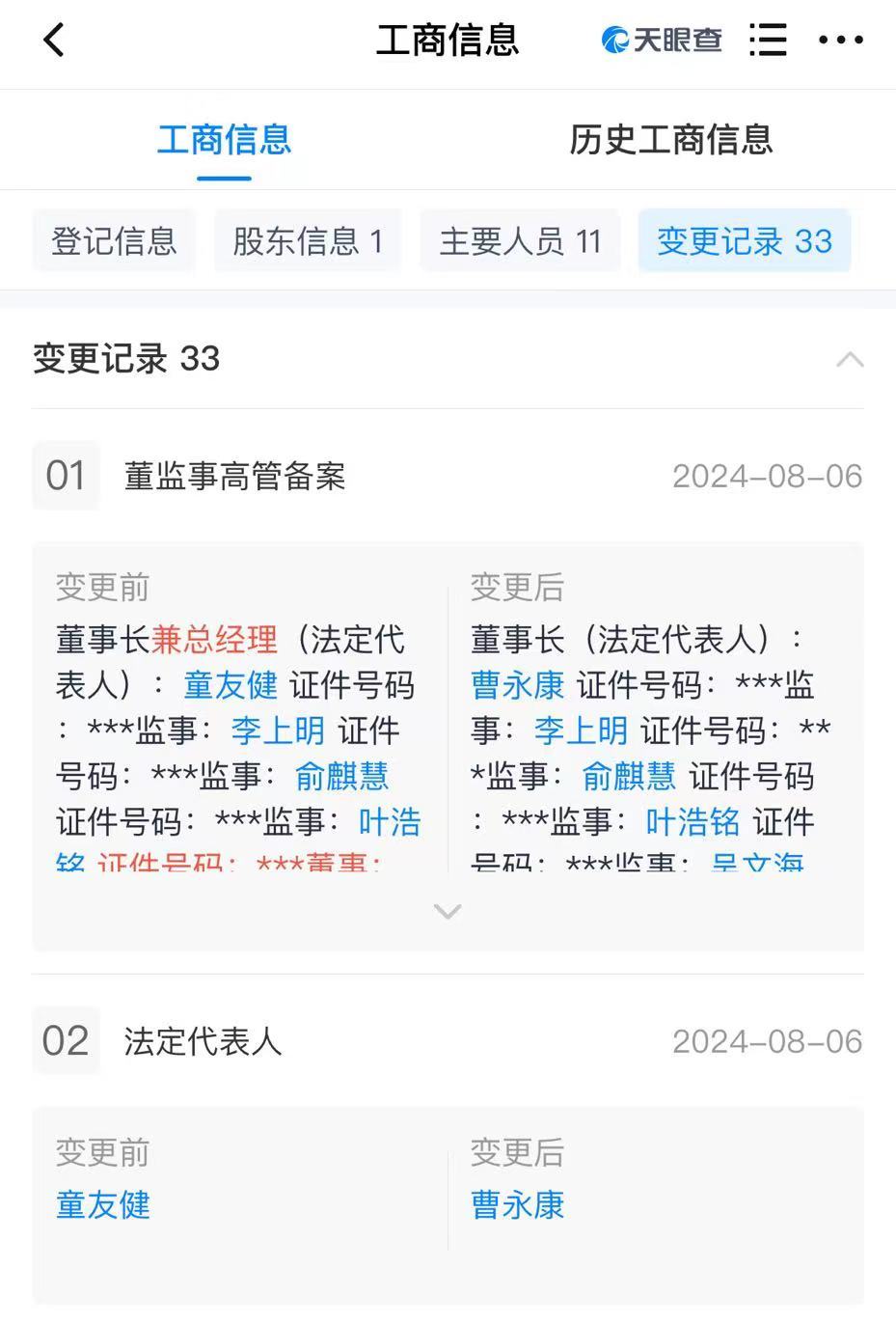The width and height of the screenshot is (896, 1323).
Task: Select the 变更记录 33 chip
Action: (744, 241)
